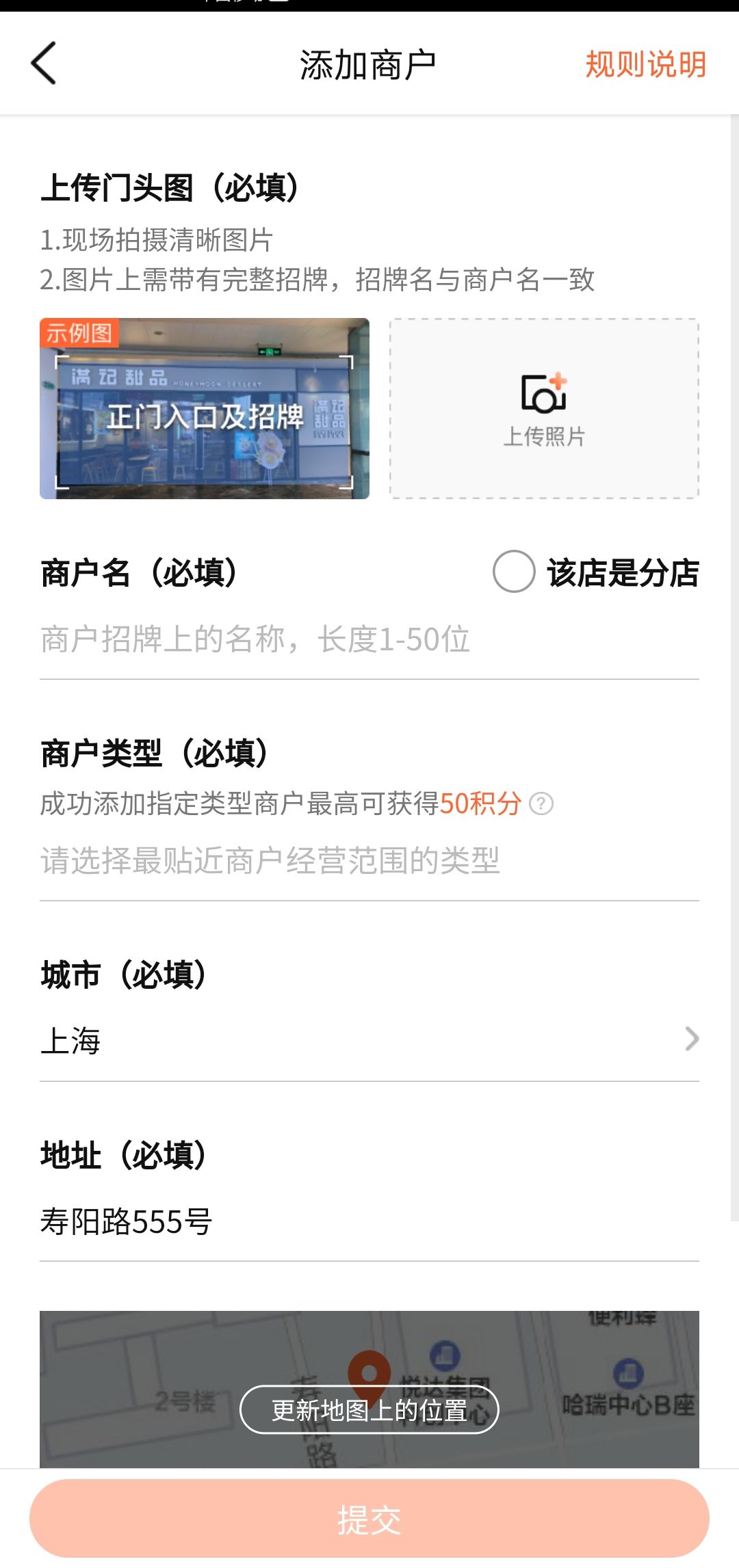Tap 上传照片 to upload storefront photo
Image resolution: width=739 pixels, height=1568 pixels.
[544, 408]
